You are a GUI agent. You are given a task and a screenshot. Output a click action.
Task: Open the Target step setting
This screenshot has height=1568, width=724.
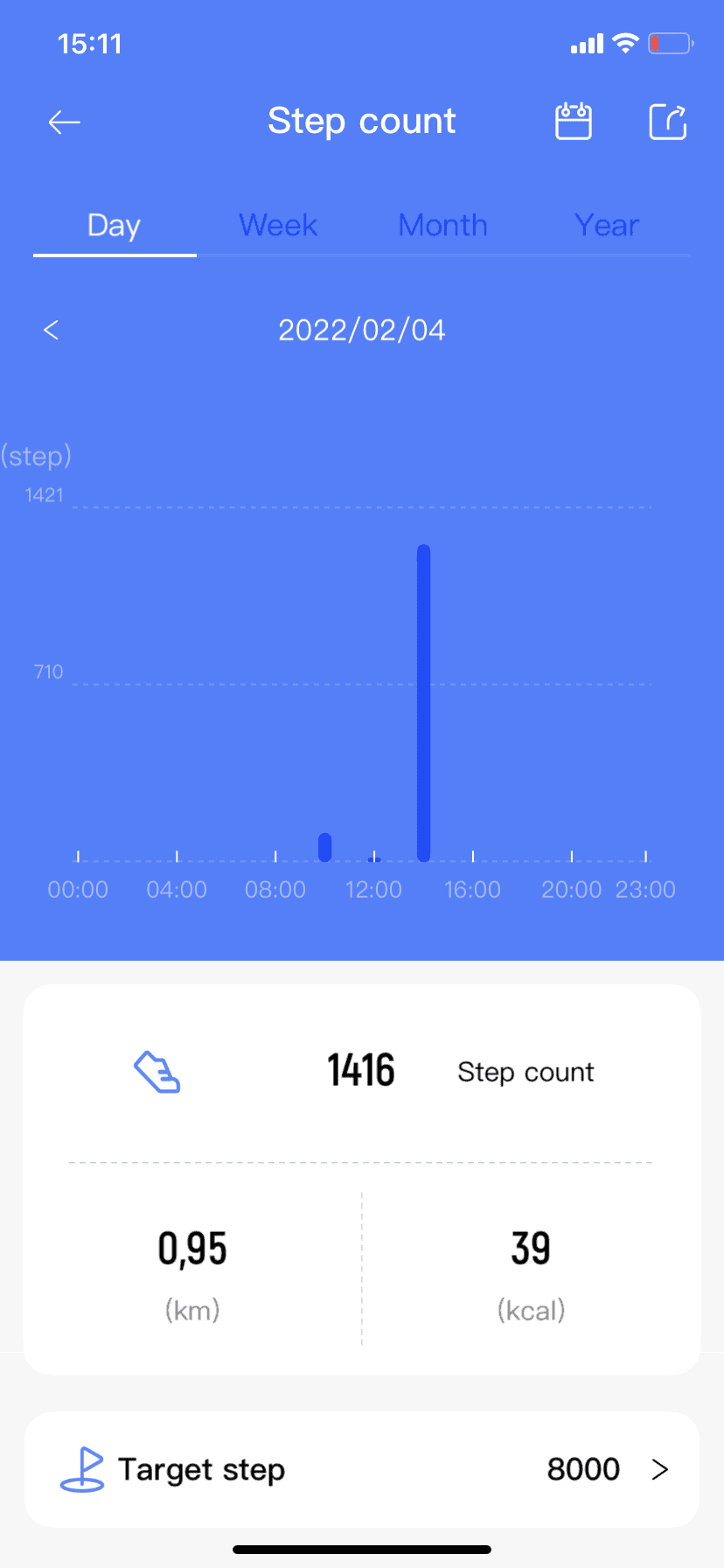362,1469
